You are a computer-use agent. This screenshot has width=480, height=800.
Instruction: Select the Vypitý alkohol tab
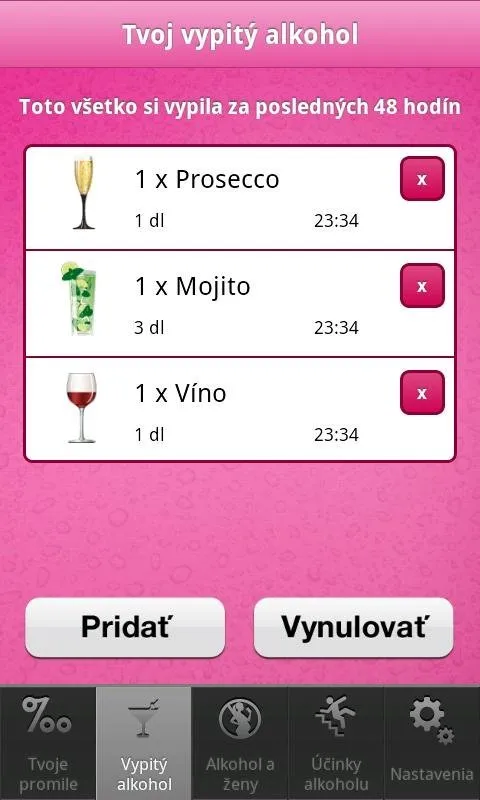click(x=144, y=743)
